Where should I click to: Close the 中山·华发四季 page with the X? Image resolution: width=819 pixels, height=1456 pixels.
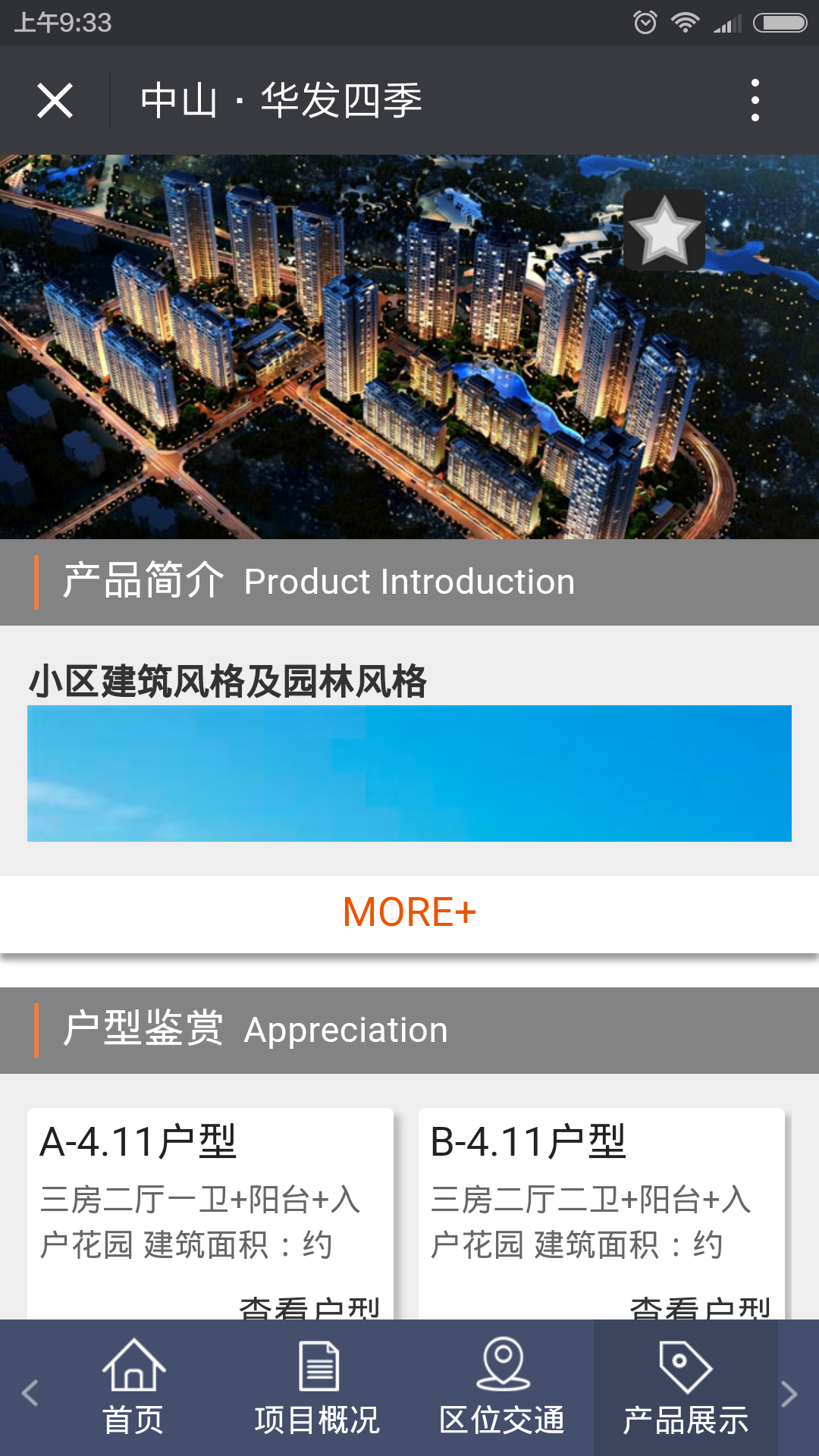click(x=54, y=99)
